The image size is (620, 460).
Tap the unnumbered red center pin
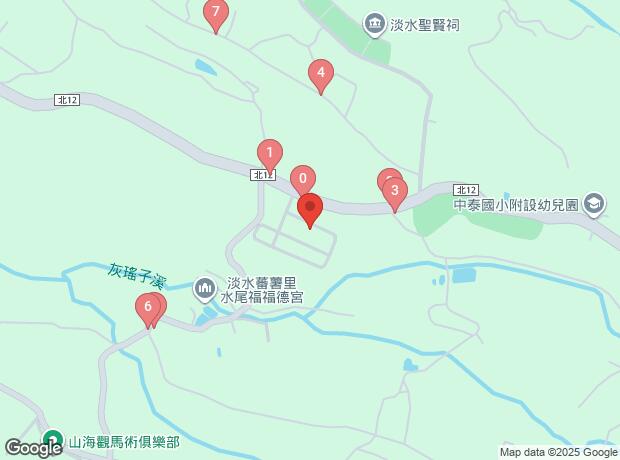[310, 210]
